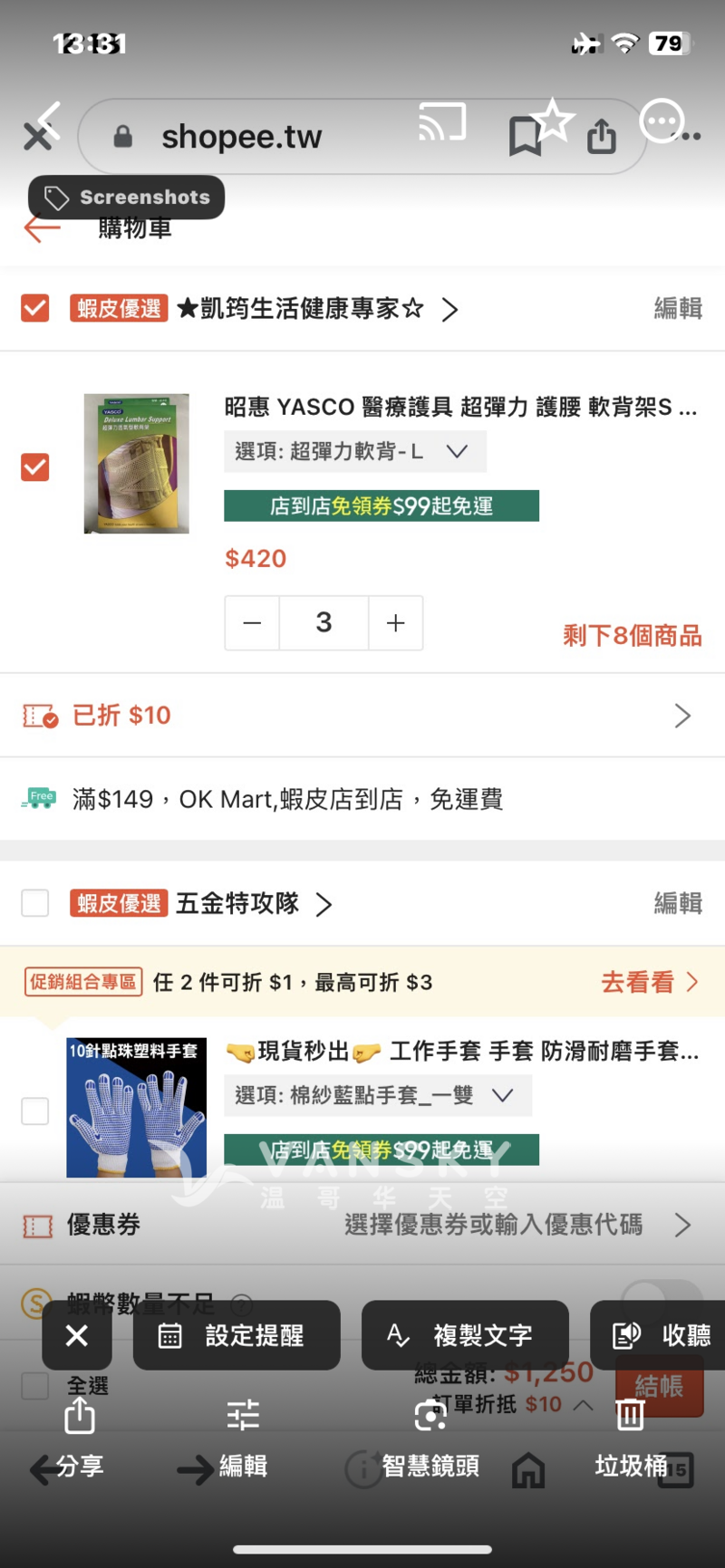Uncheck the 凱筠生活健康專家 store checkbox

[x=34, y=308]
